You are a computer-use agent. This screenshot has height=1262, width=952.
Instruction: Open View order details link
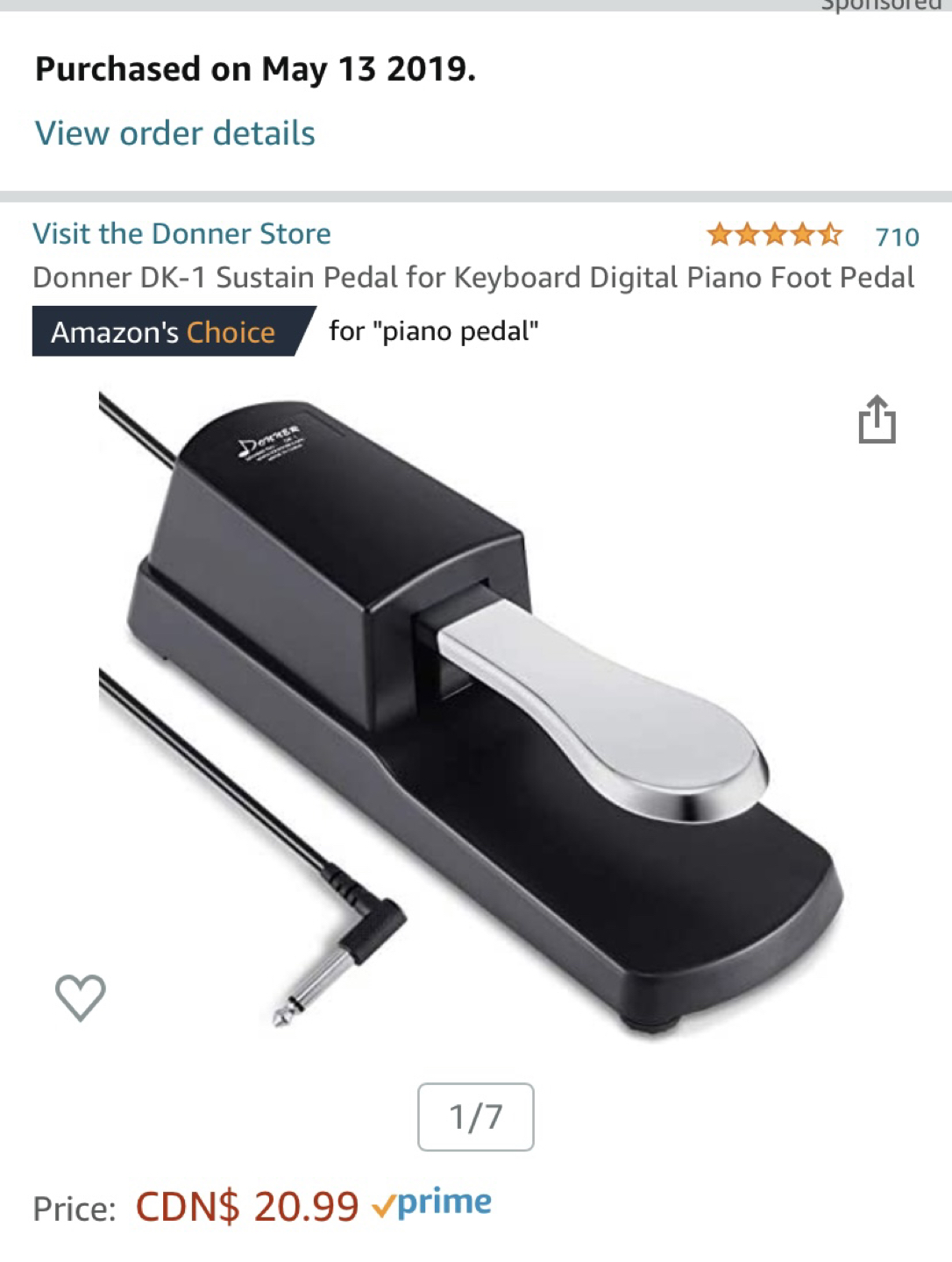click(x=174, y=133)
